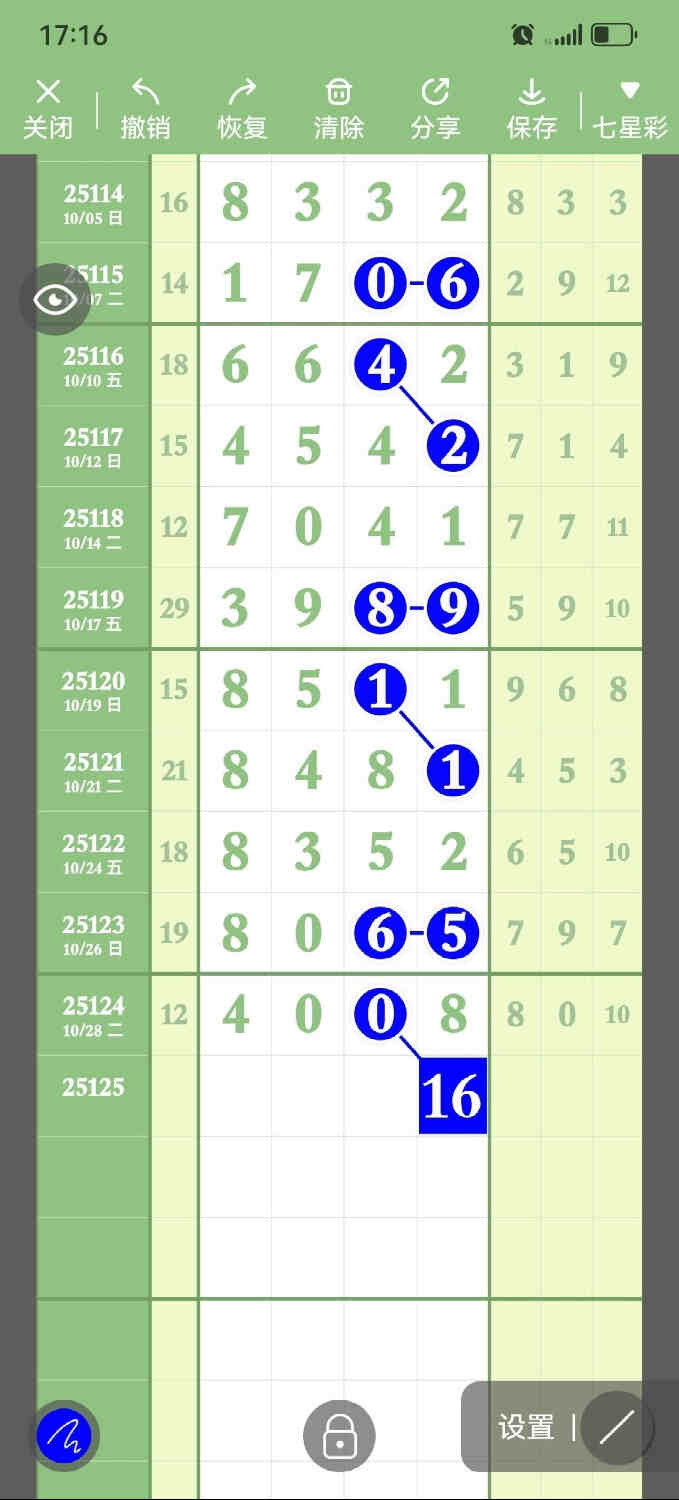Viewport: 679px width, 1500px height.
Task: Tap the lock icon at bottom
Action: click(x=339, y=1437)
